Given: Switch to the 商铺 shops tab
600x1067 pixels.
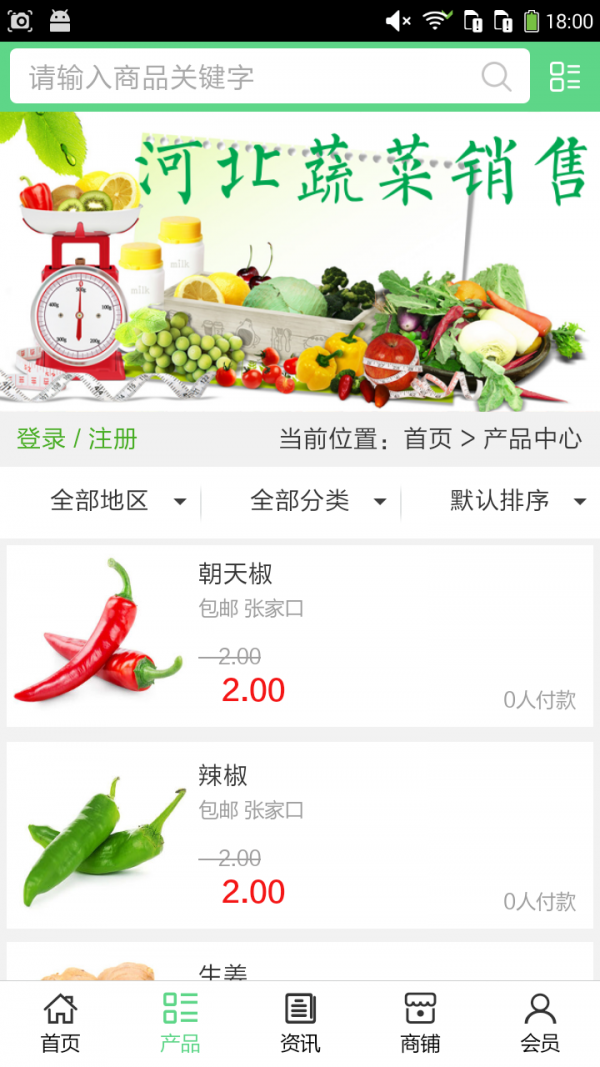Looking at the screenshot, I should tap(420, 1023).
